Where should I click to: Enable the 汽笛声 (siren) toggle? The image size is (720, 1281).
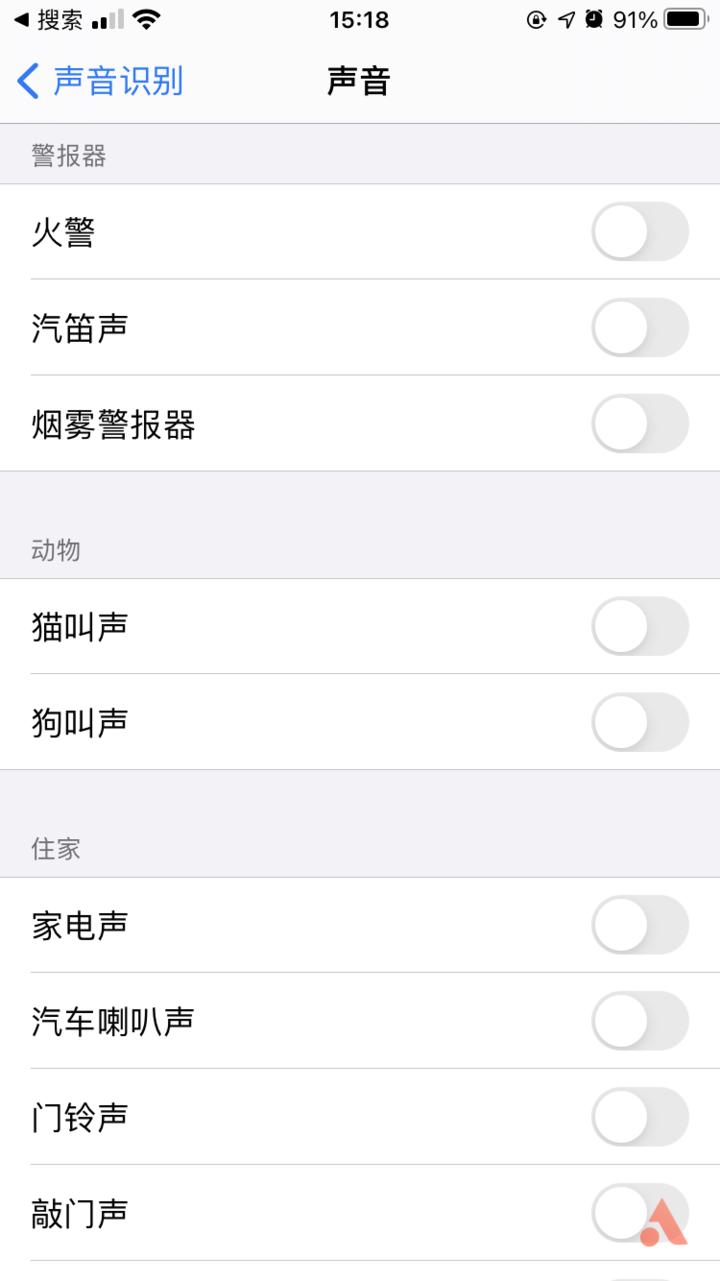tap(640, 327)
